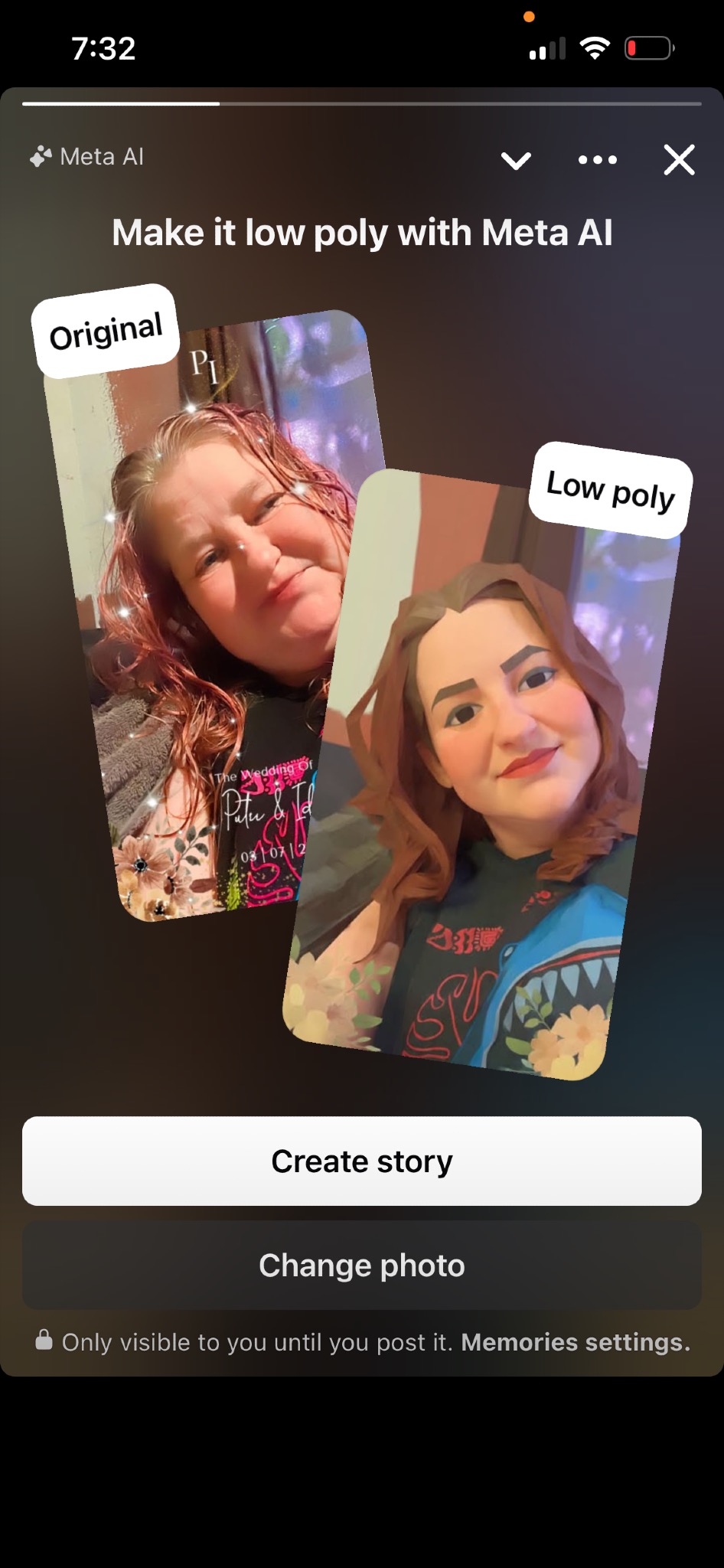Close the Meta AI memory
This screenshot has height=1568, width=724.
pos(679,160)
